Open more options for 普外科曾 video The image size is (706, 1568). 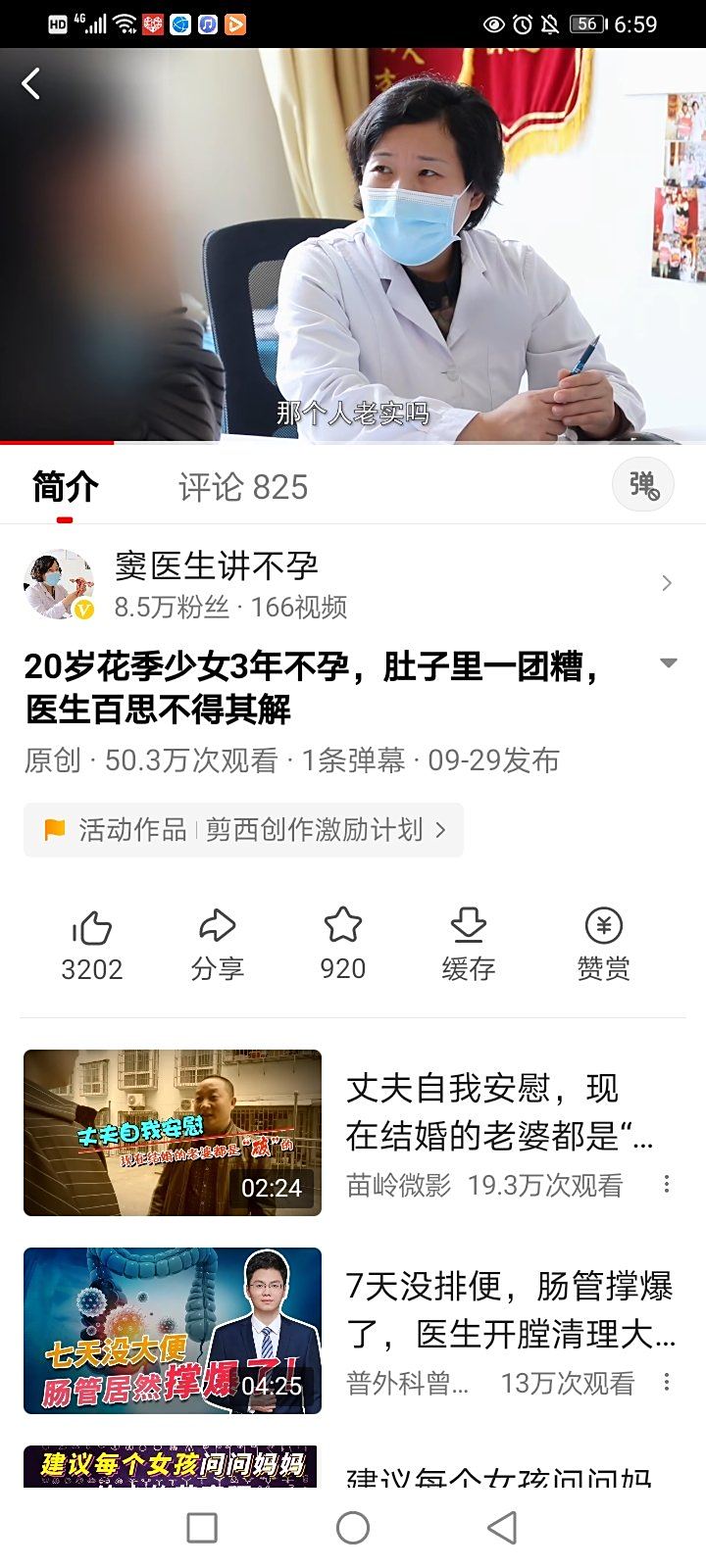pyautogui.click(x=667, y=1382)
